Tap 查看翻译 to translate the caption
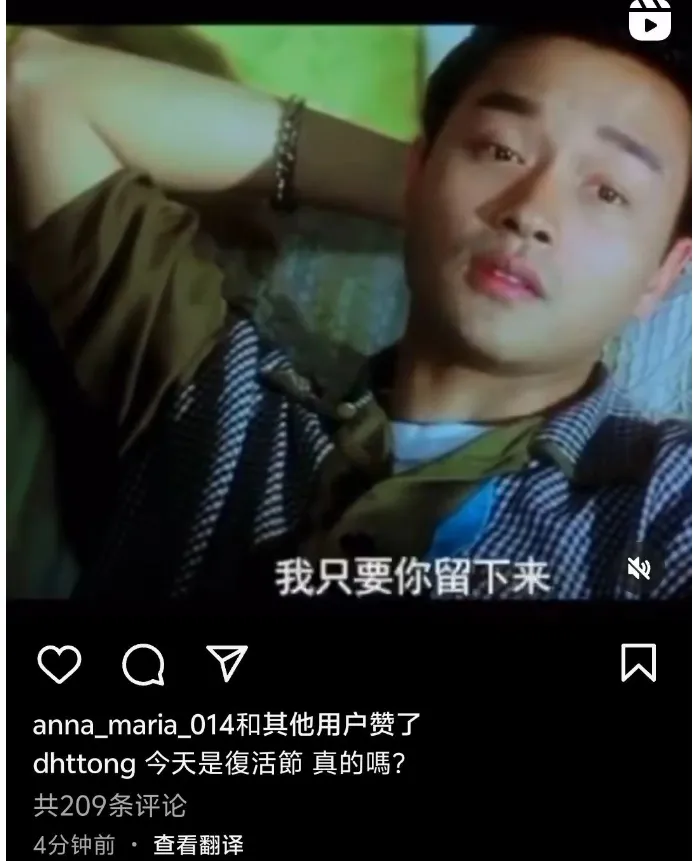Screen dimensions: 693x861 (197, 845)
